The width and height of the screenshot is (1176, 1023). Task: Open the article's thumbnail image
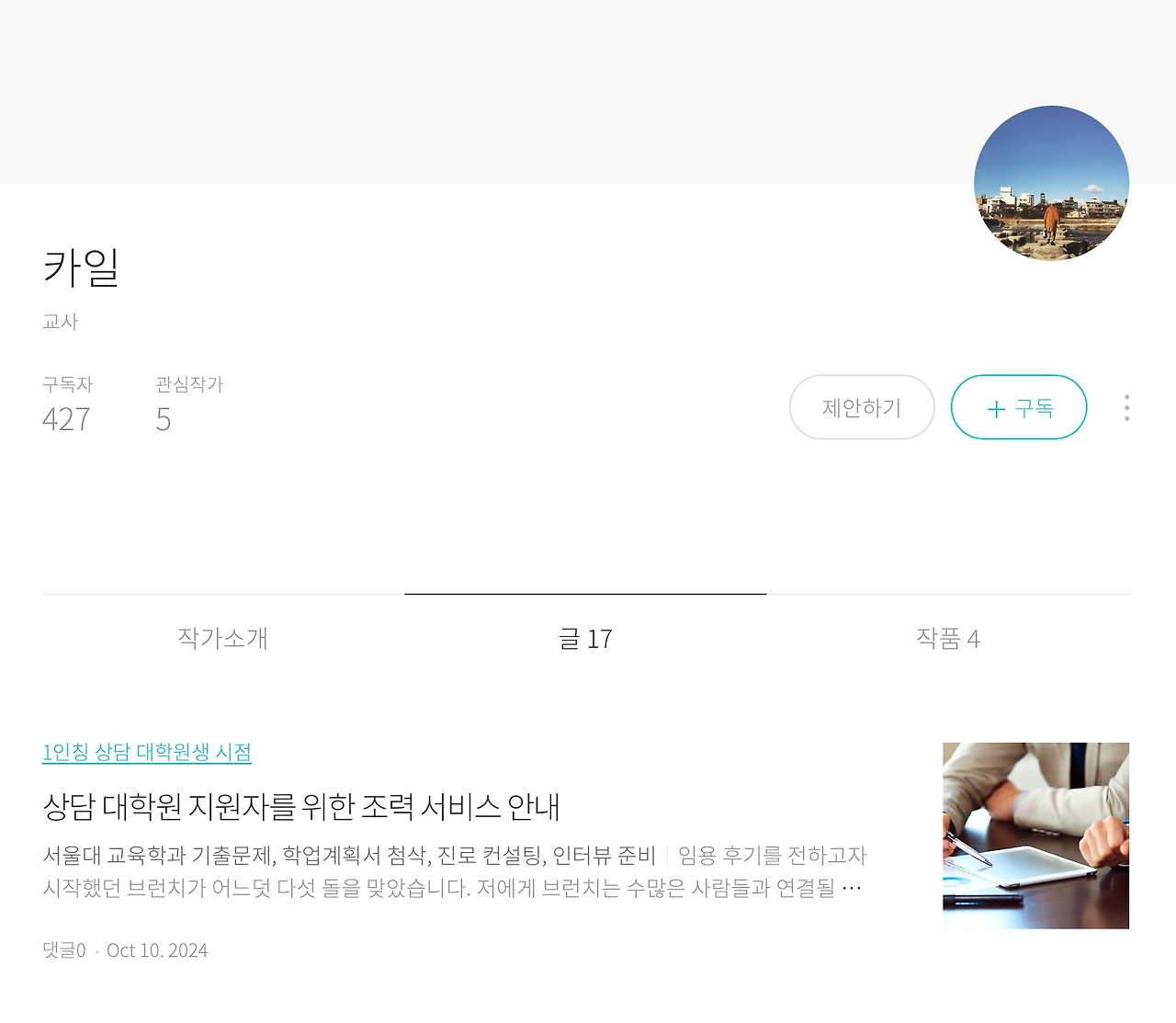(x=1035, y=835)
